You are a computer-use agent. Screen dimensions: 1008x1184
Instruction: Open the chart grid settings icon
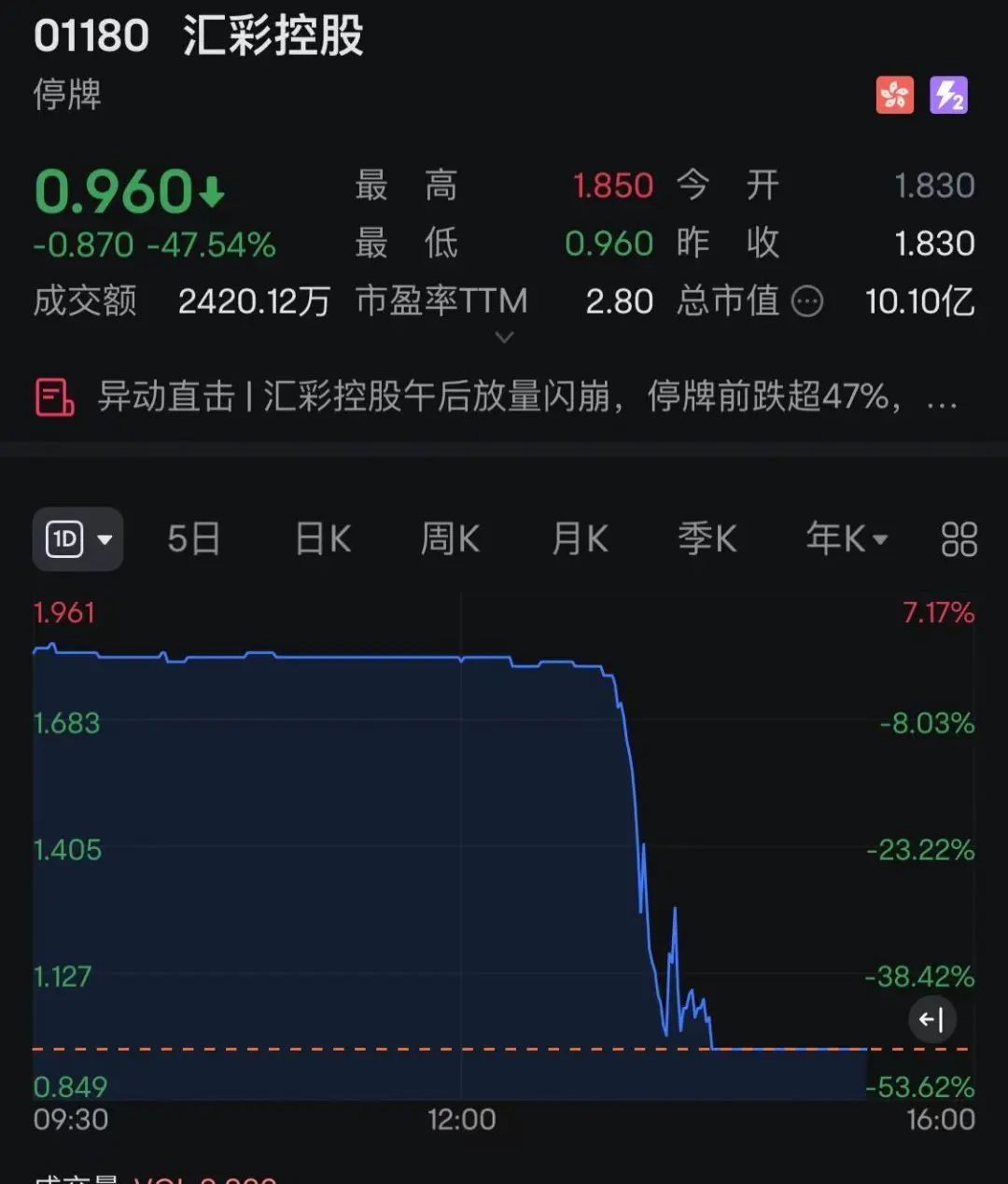(x=959, y=539)
